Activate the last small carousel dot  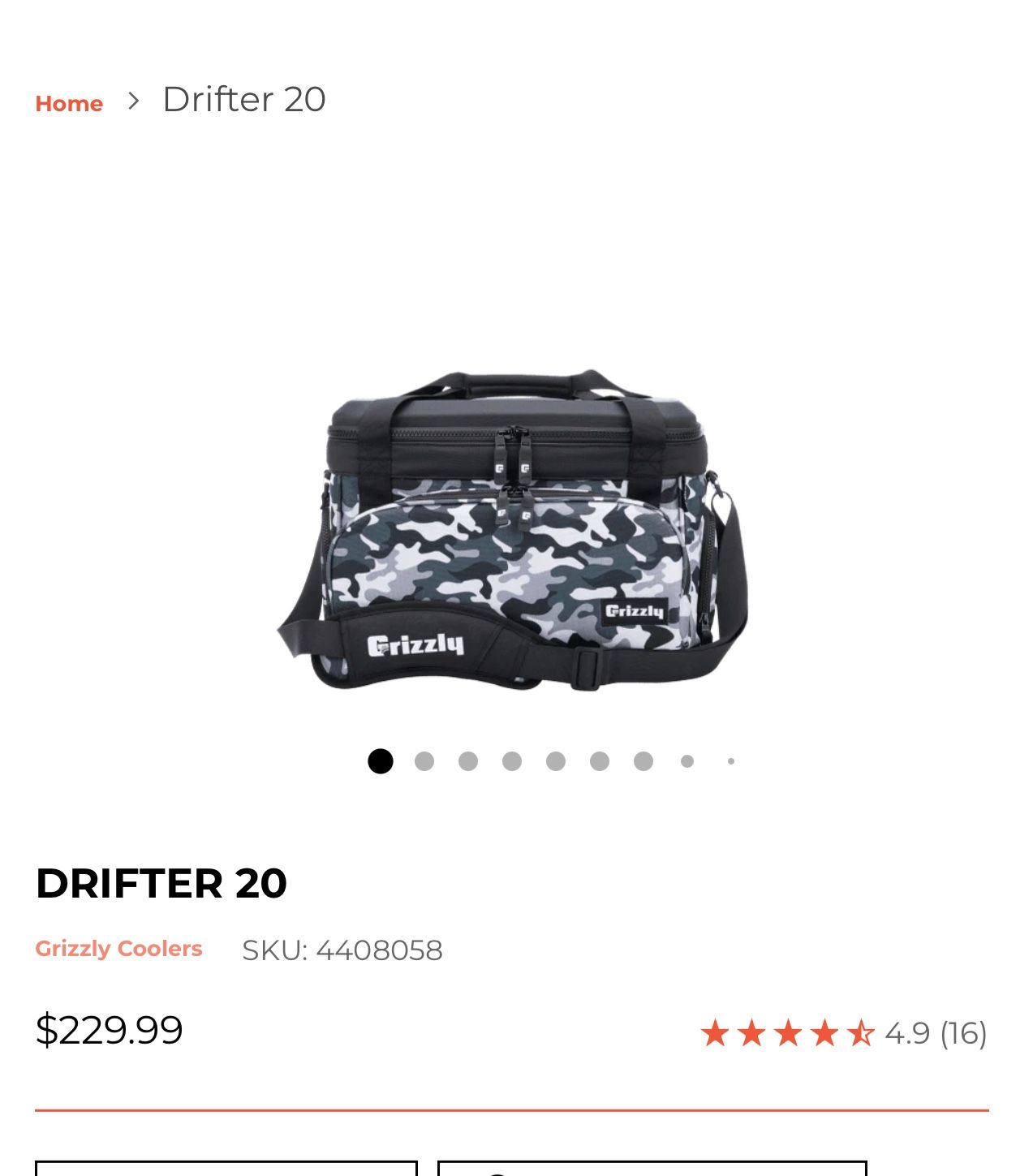(729, 760)
